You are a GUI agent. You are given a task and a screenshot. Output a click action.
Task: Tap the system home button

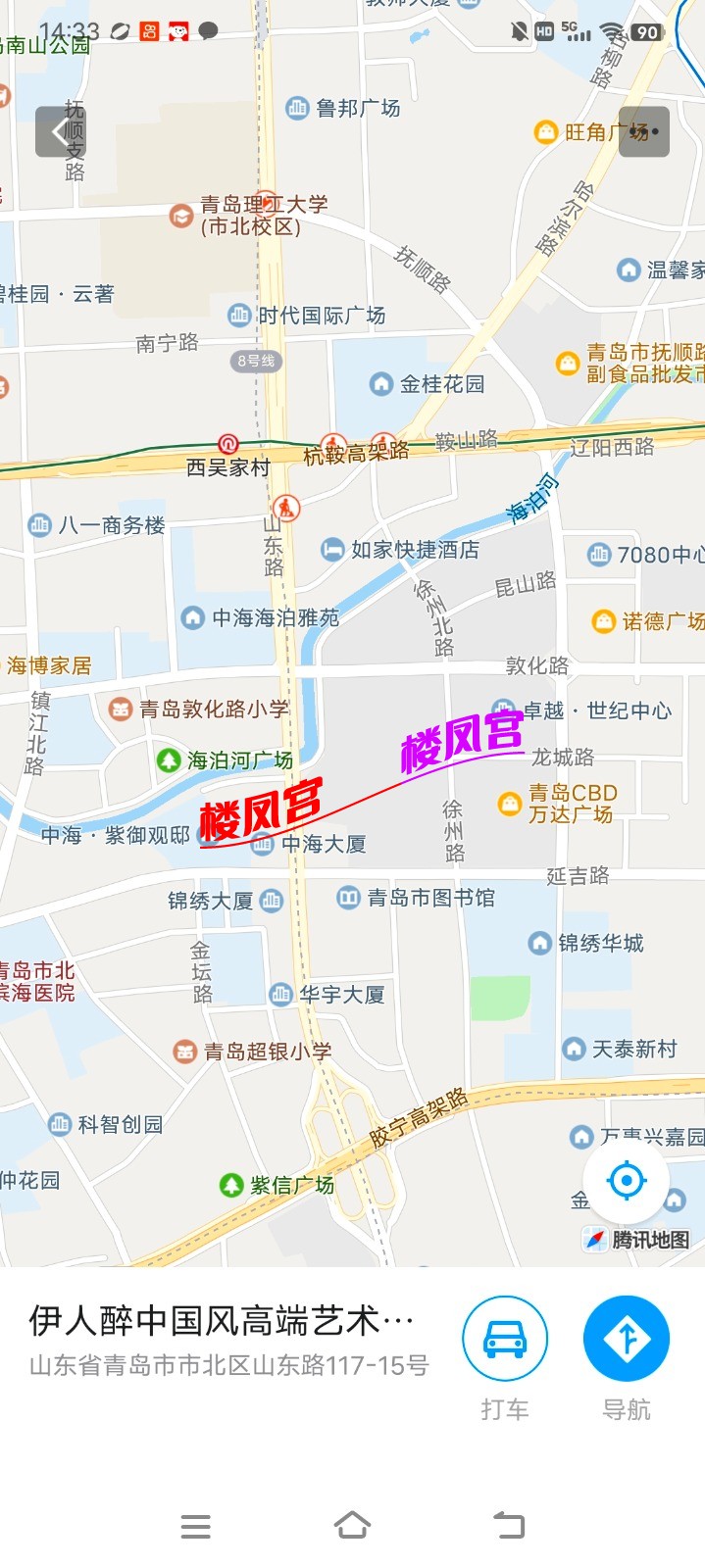pos(352,1526)
